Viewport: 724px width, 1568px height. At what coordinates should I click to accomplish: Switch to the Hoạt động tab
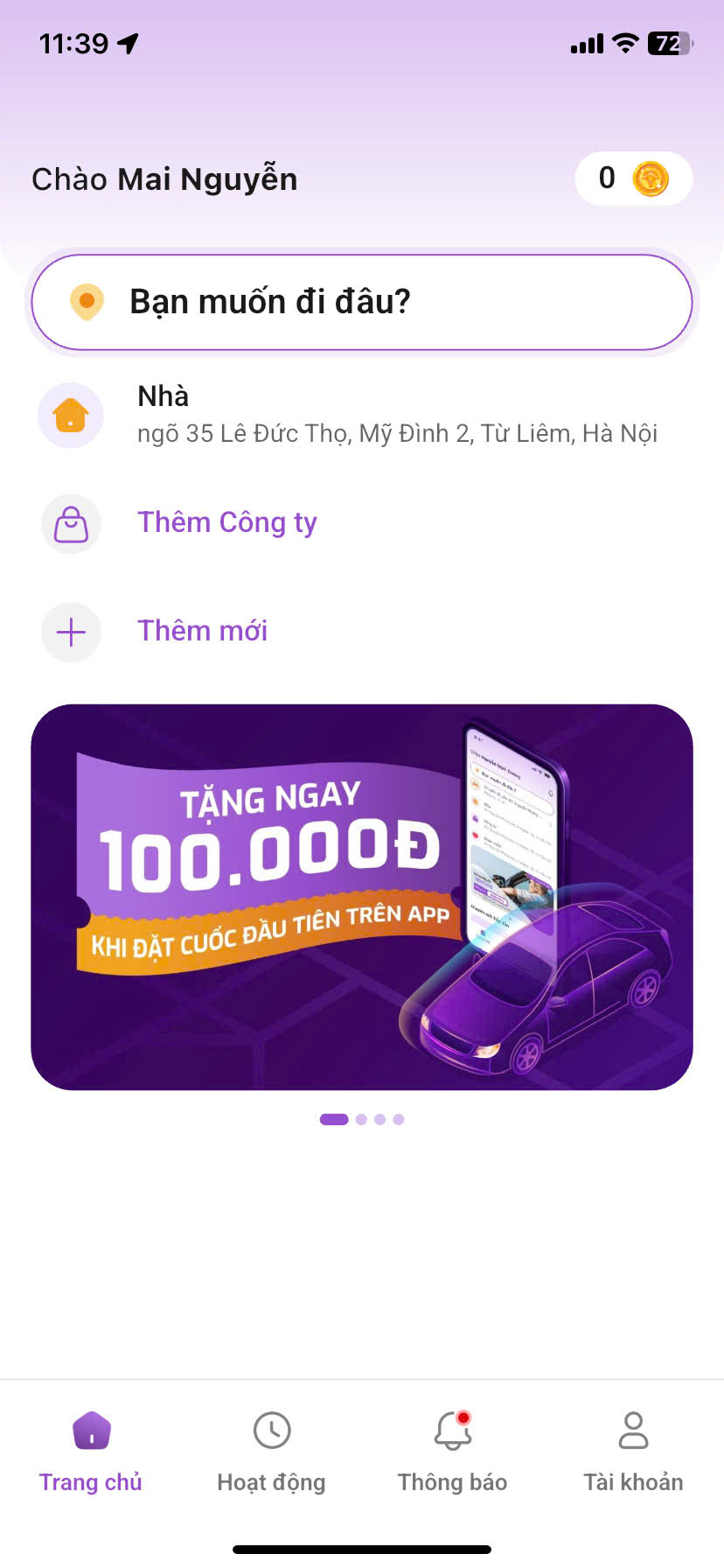tap(271, 1451)
